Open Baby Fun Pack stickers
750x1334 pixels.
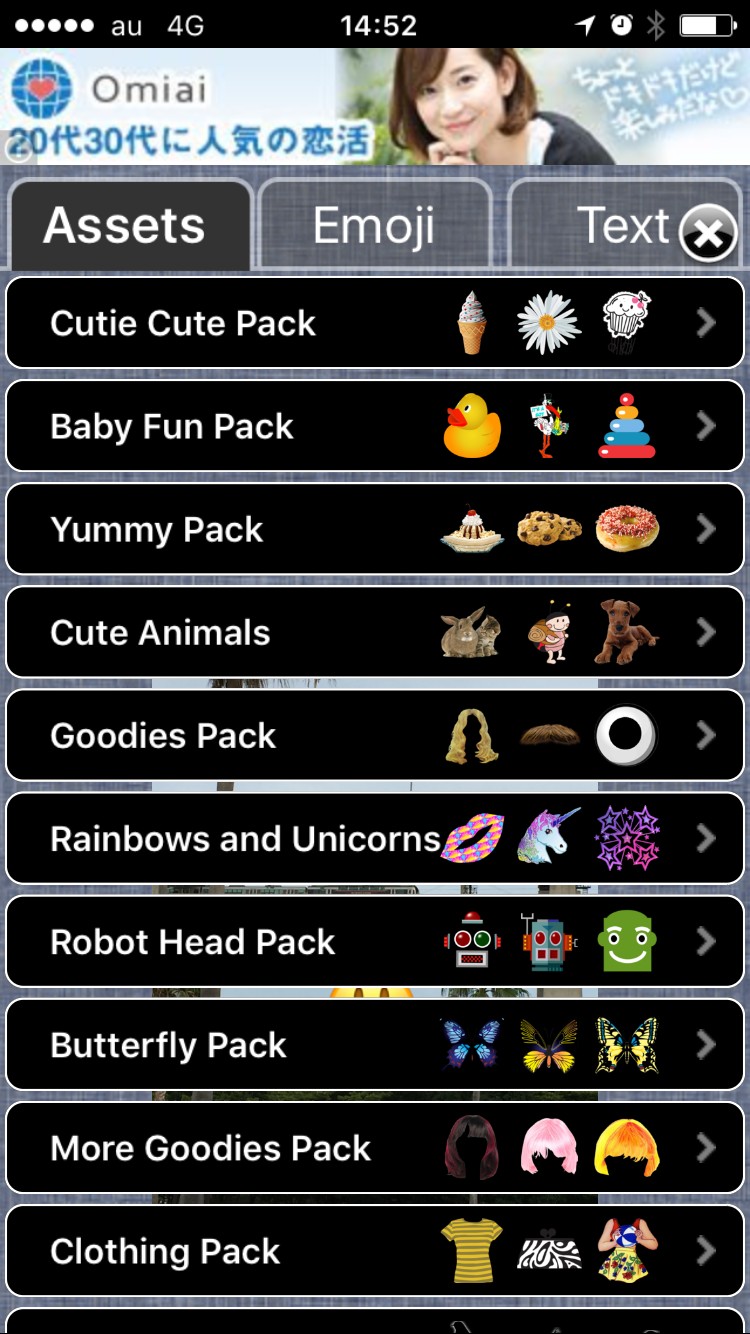375,426
